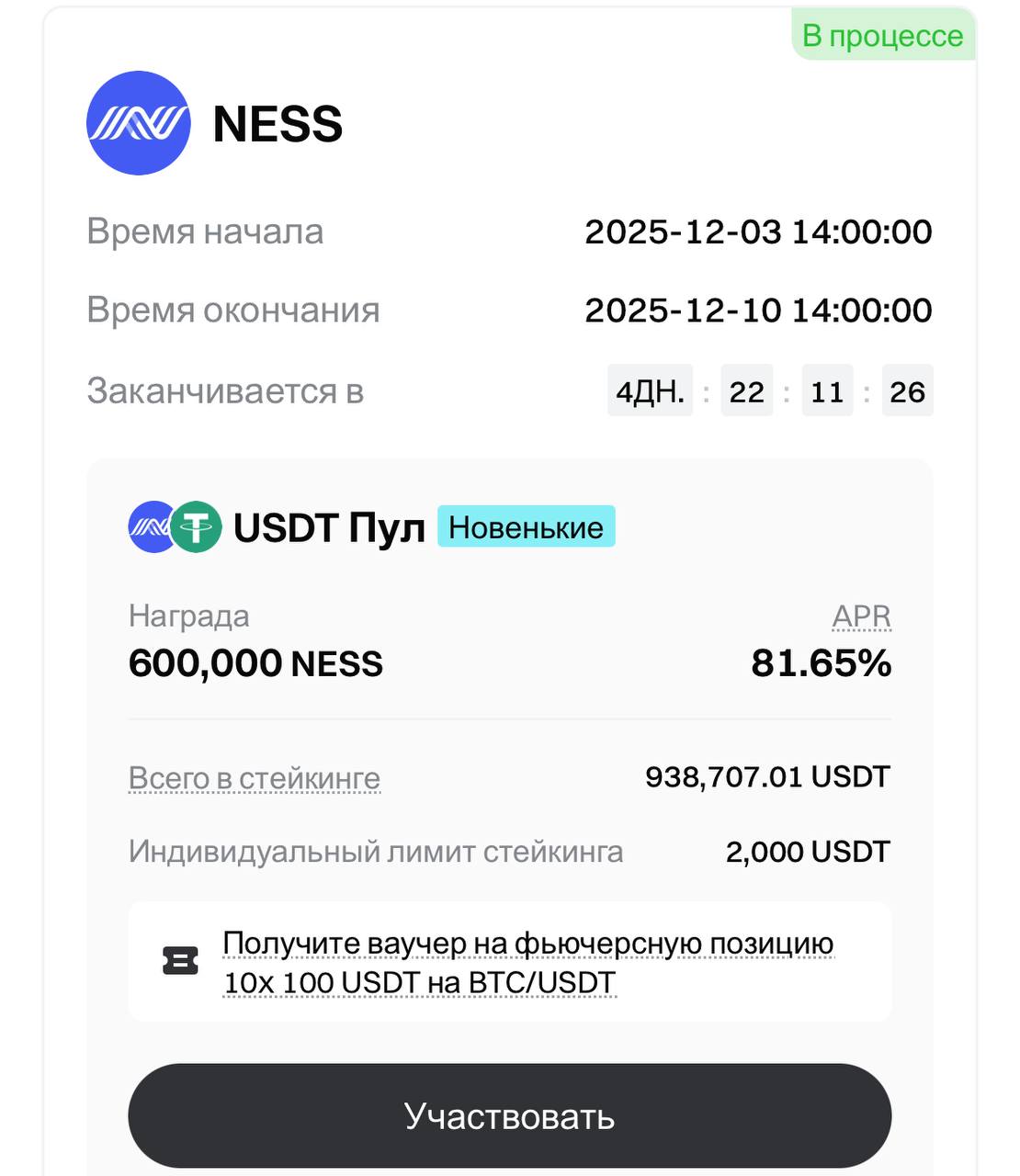Click the USDT Пул header label
The image size is (1020, 1176).
329,526
